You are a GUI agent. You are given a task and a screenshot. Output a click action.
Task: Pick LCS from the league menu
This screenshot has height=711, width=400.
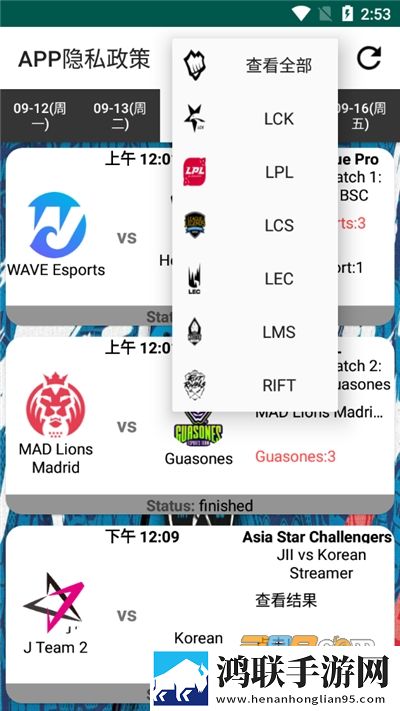pos(255,225)
